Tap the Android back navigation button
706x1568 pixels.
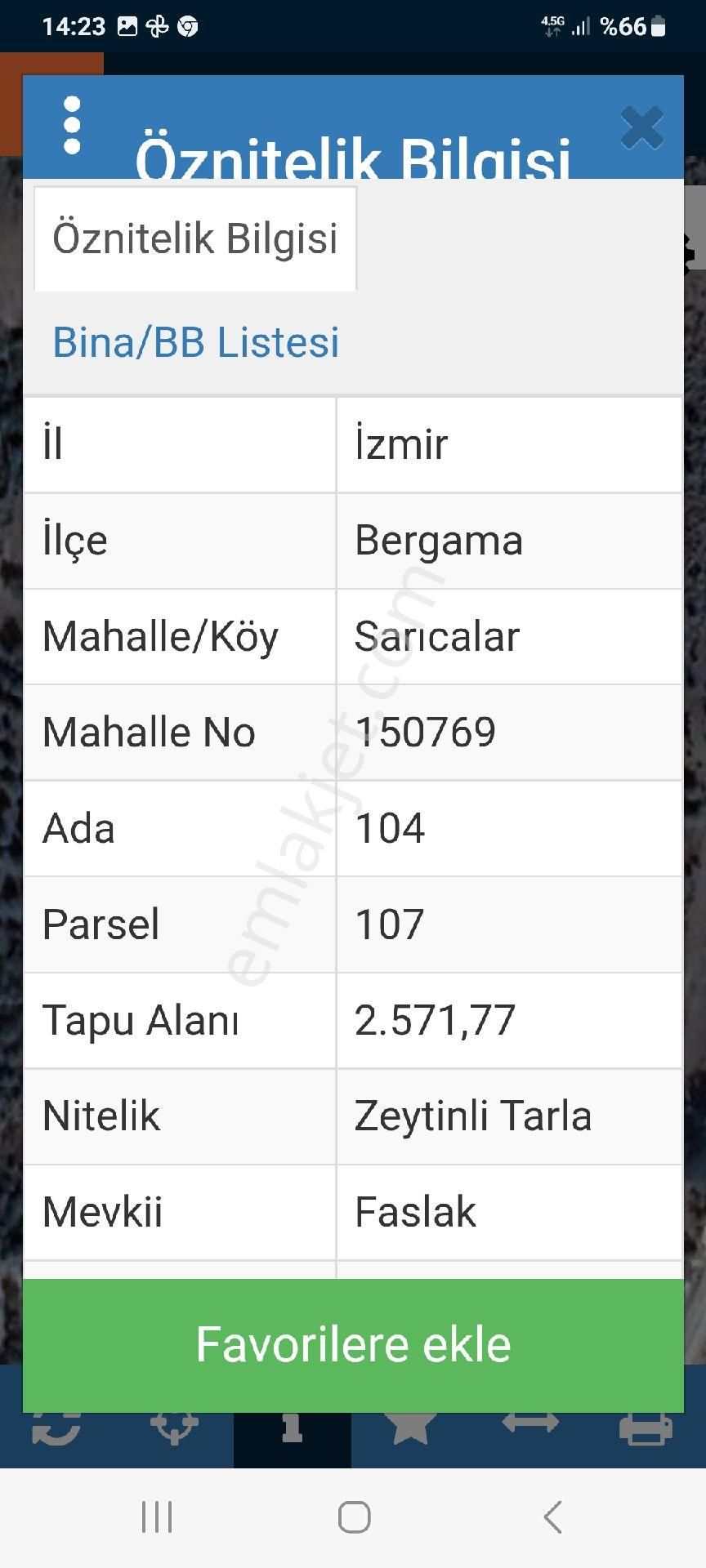point(552,1519)
